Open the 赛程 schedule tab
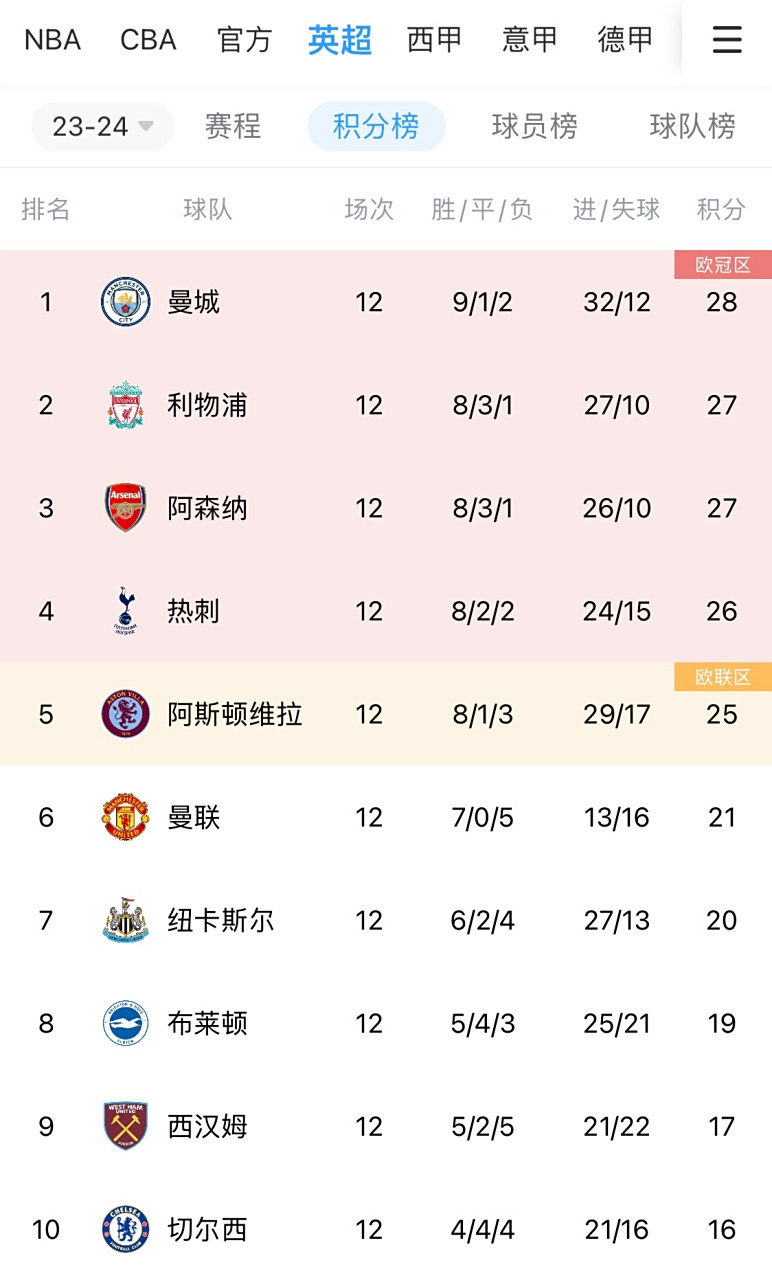Viewport: 772px width, 1280px height. point(233,127)
